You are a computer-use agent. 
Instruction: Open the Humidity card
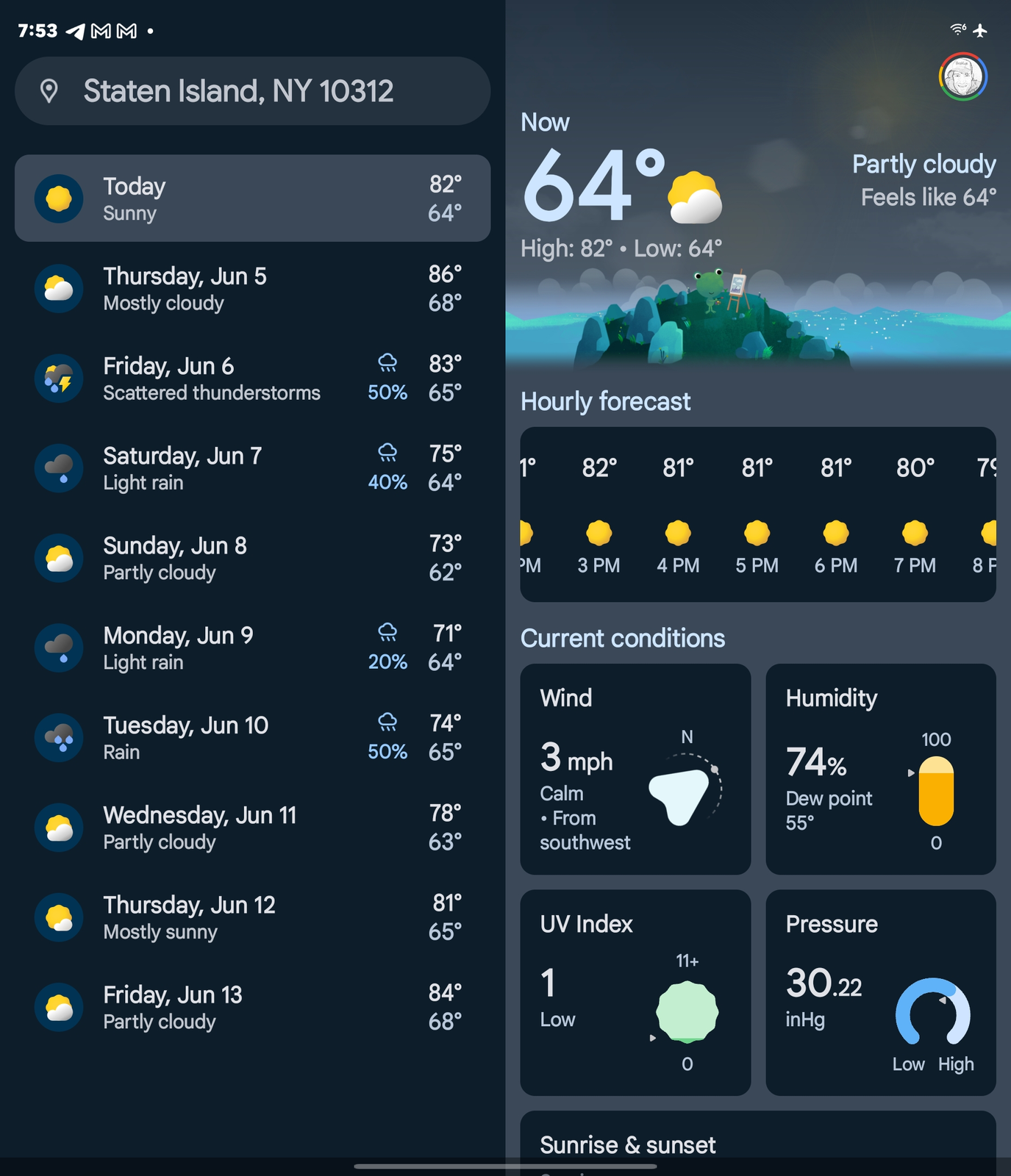pos(881,769)
